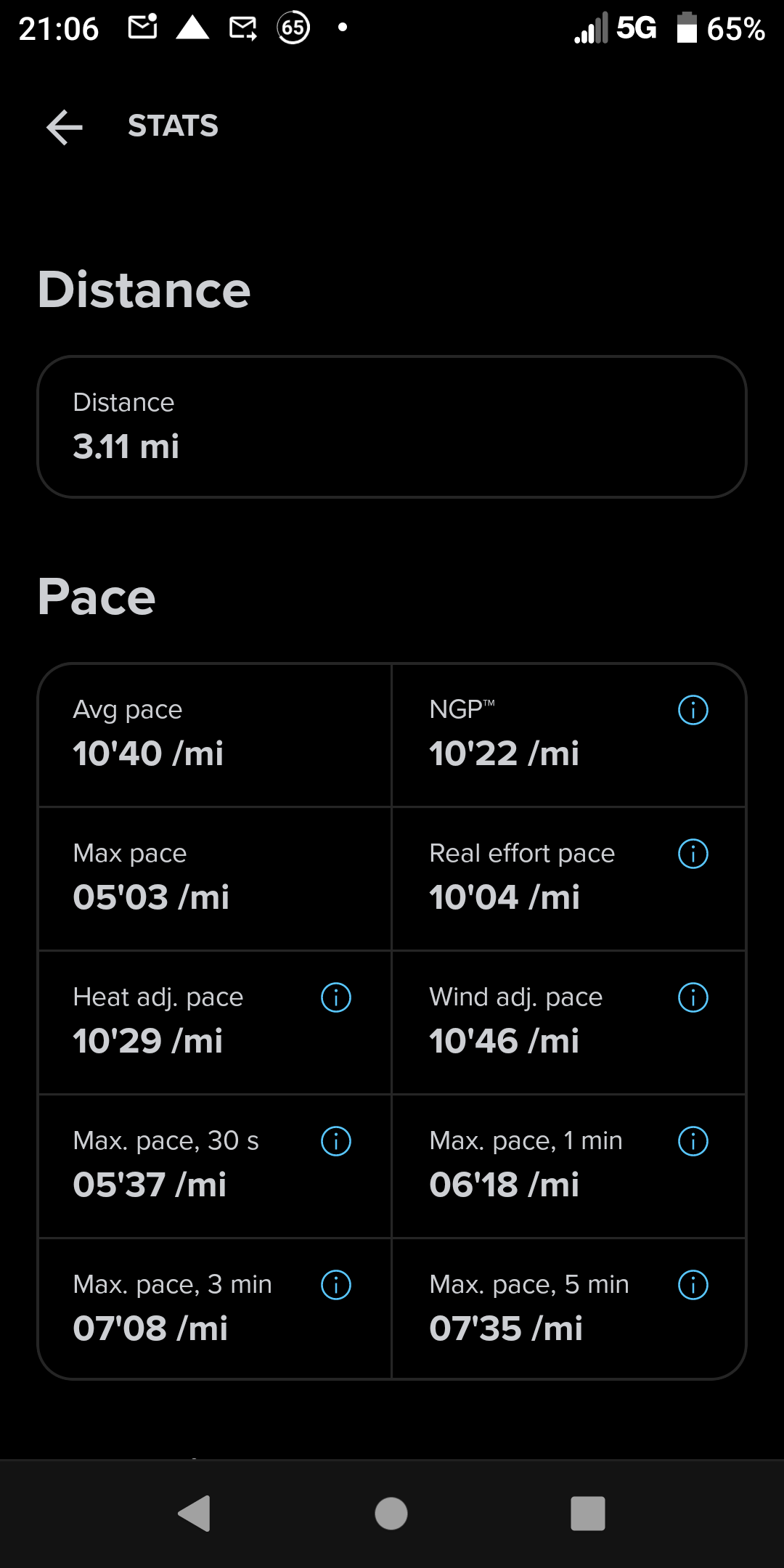Open info for Max. pace, 1 min
Image resolution: width=784 pixels, height=1568 pixels.
(693, 1141)
